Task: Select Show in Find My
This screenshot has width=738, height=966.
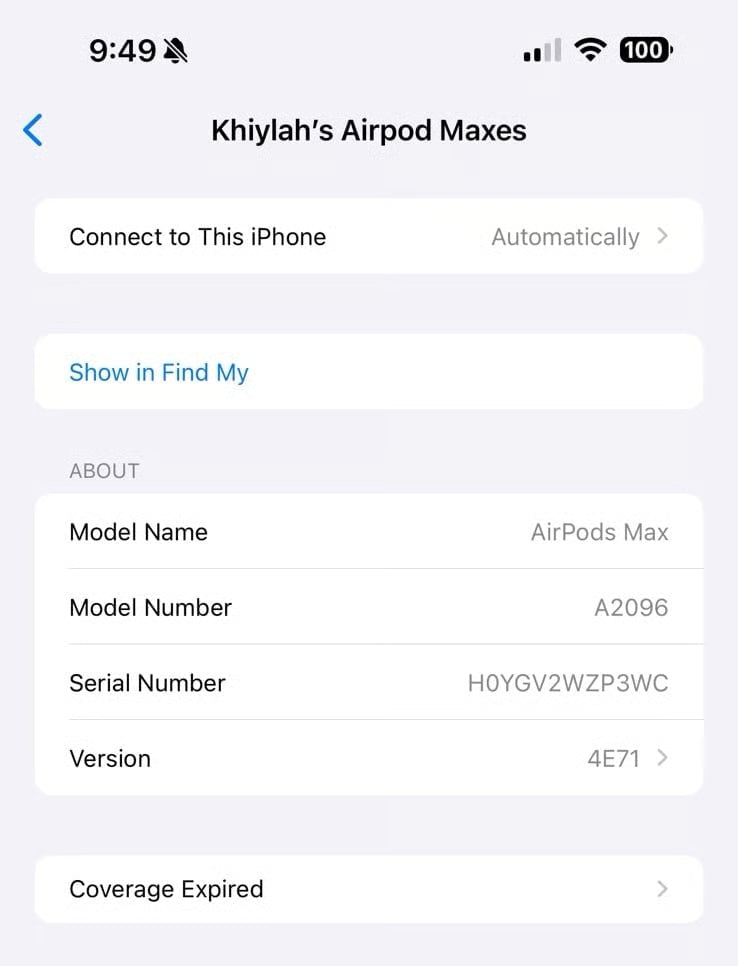Action: (x=158, y=372)
